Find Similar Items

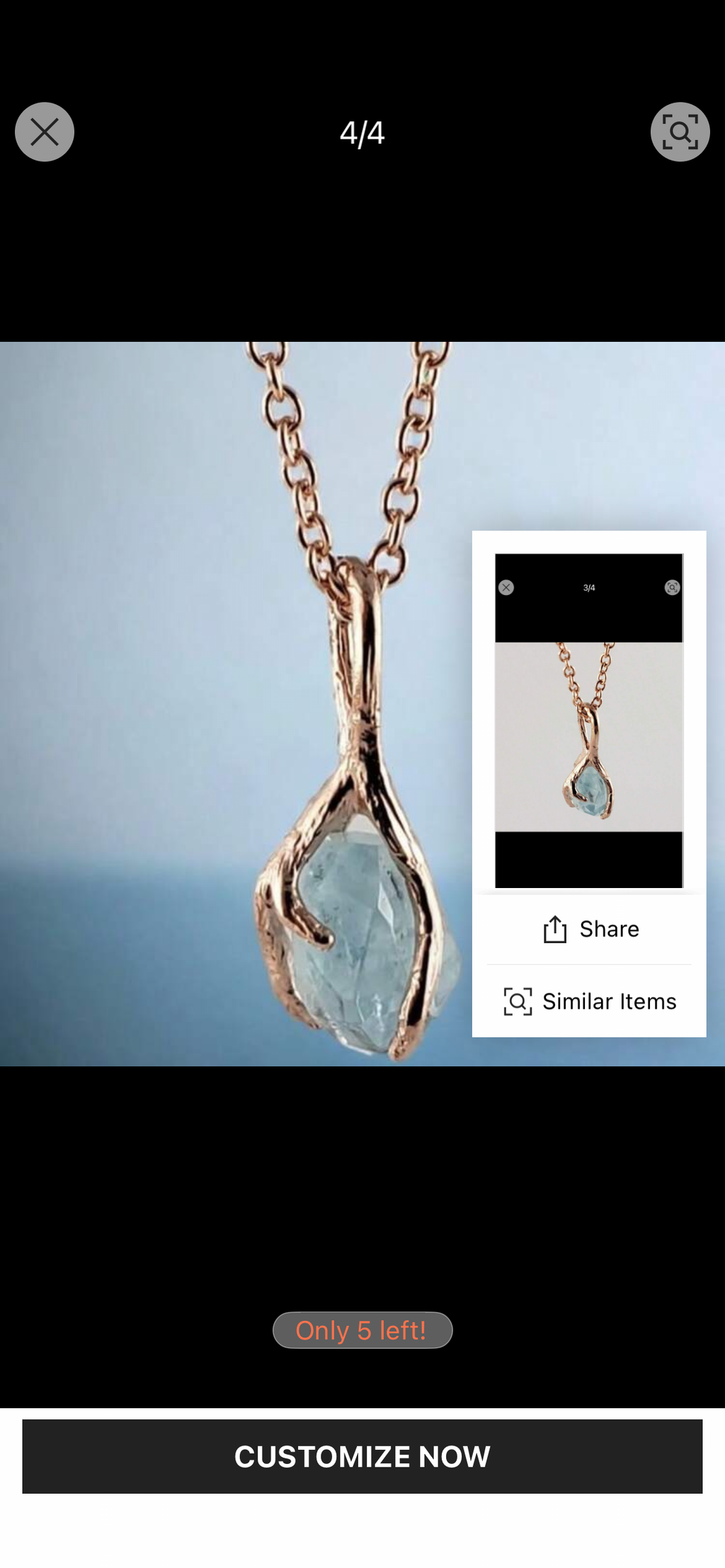pos(590,1001)
